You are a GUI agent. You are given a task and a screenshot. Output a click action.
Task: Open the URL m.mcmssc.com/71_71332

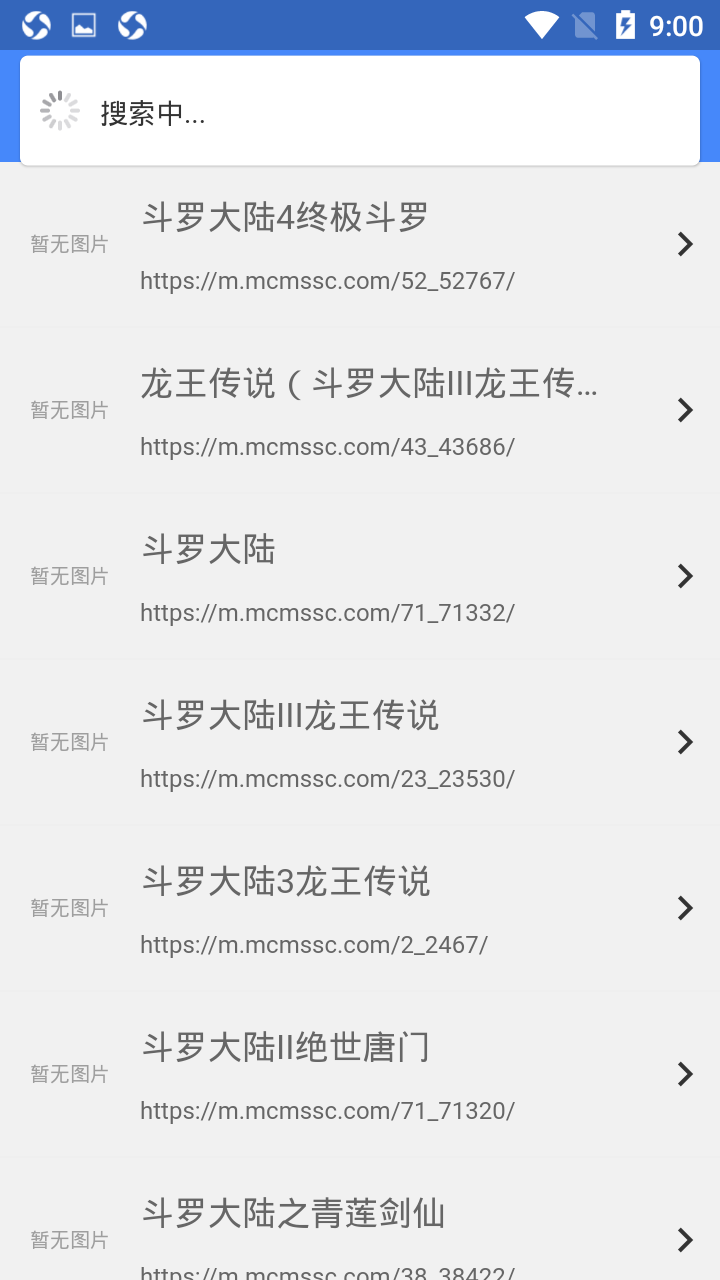tap(328, 613)
